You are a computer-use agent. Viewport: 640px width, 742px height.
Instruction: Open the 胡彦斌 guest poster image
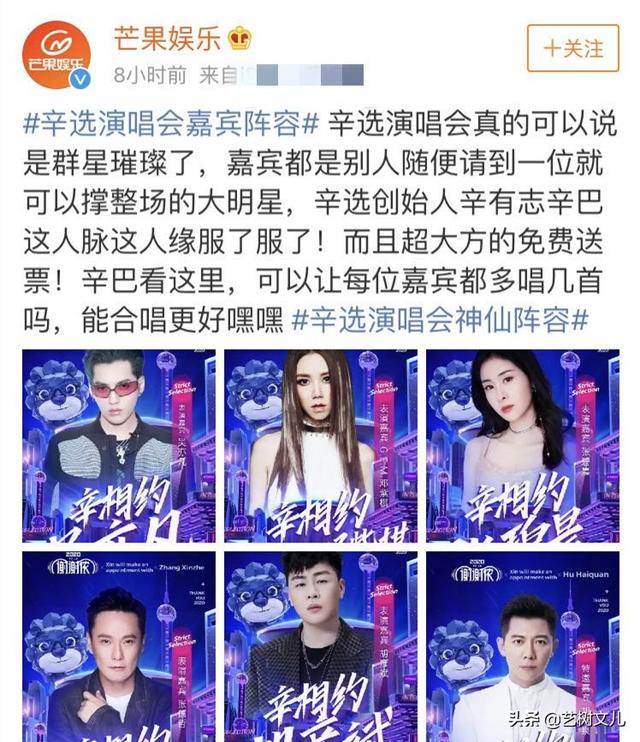click(x=319, y=645)
